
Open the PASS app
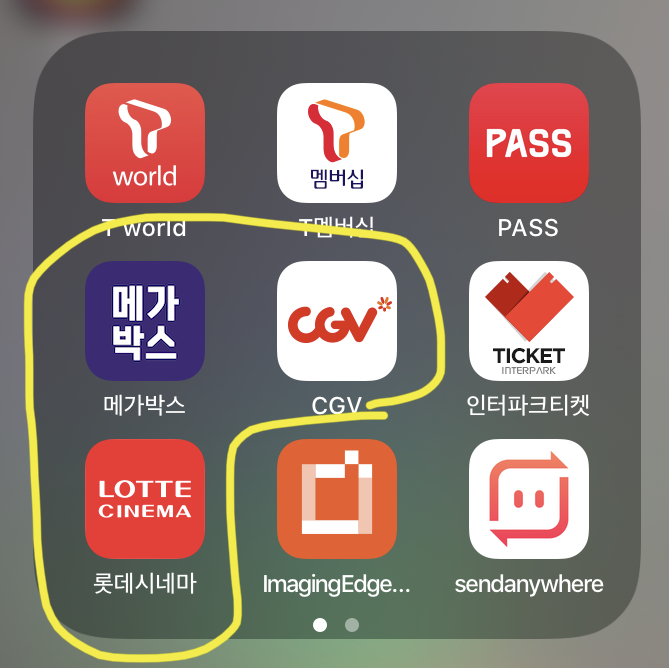[528, 143]
